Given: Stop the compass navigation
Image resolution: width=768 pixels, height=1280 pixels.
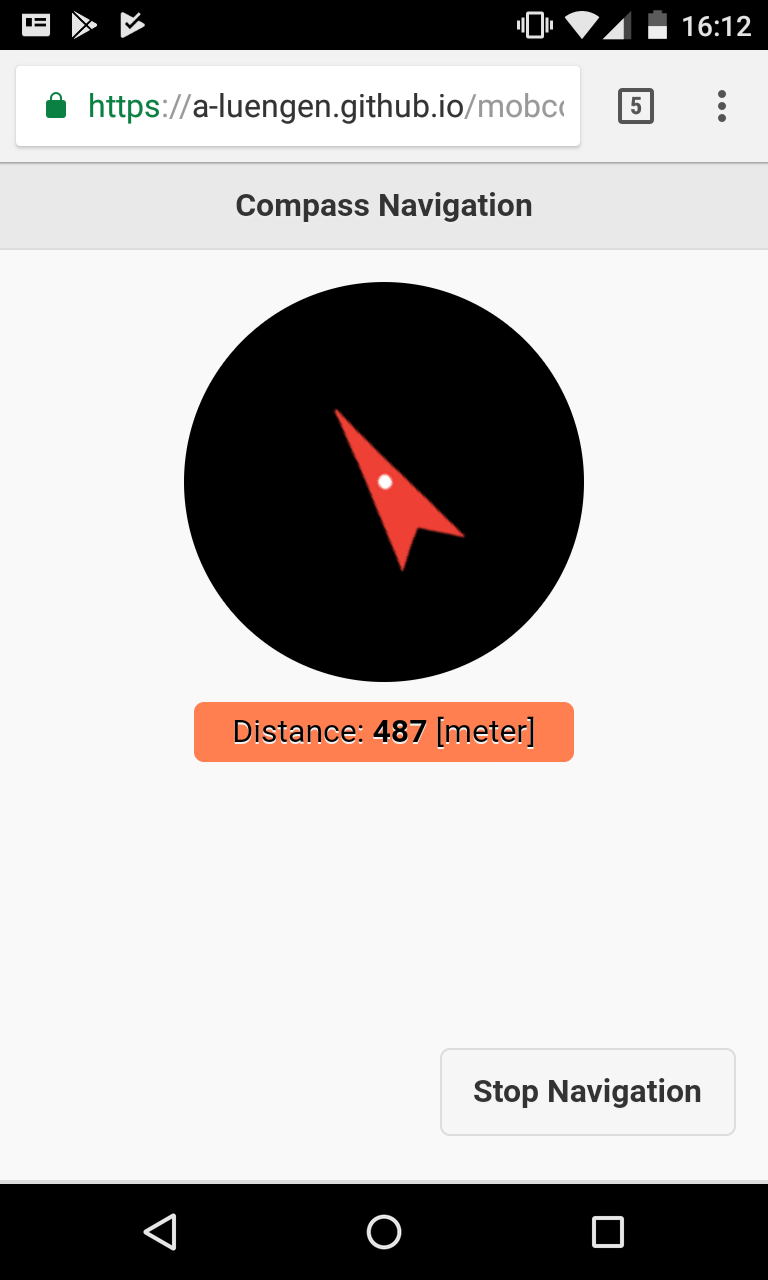Looking at the screenshot, I should click(588, 1091).
